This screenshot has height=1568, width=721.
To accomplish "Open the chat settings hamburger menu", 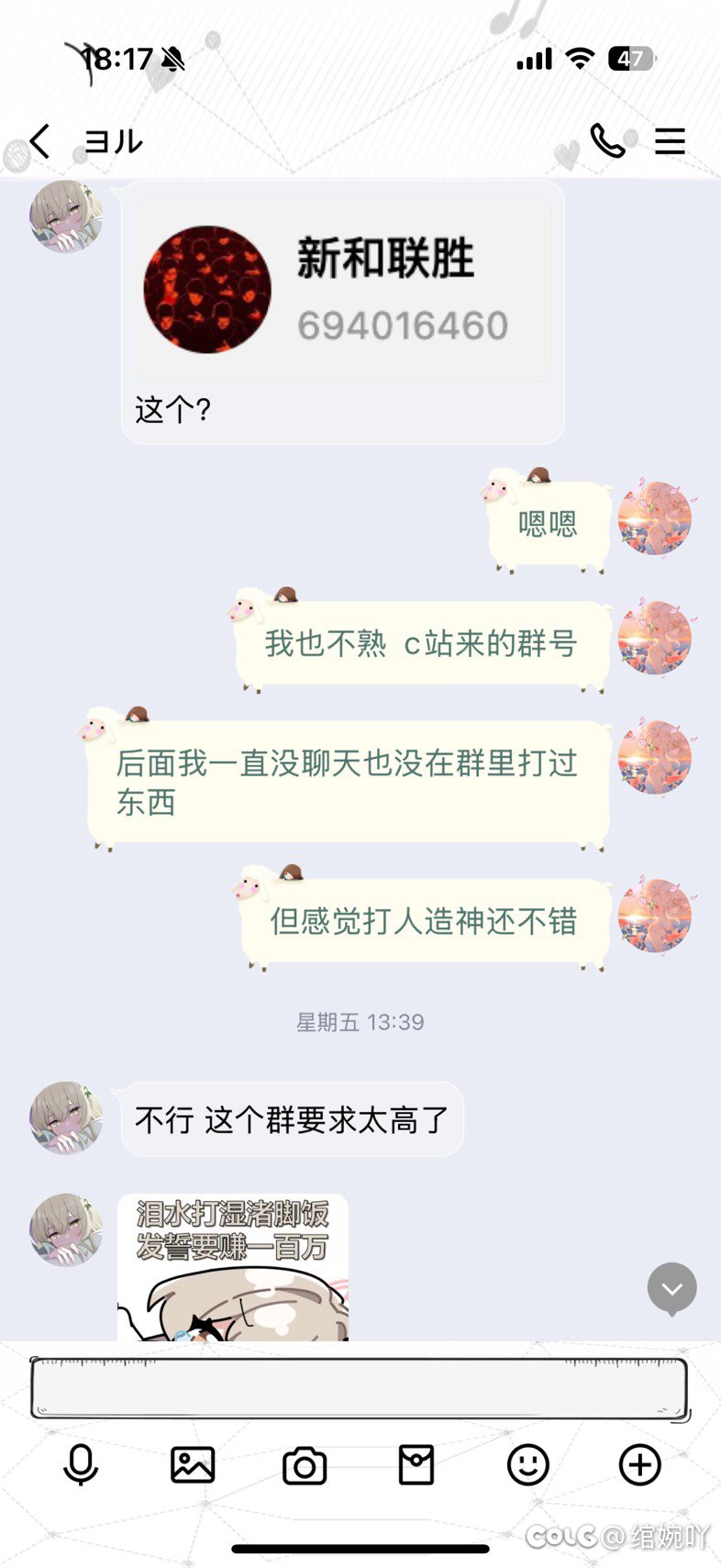I will (670, 140).
